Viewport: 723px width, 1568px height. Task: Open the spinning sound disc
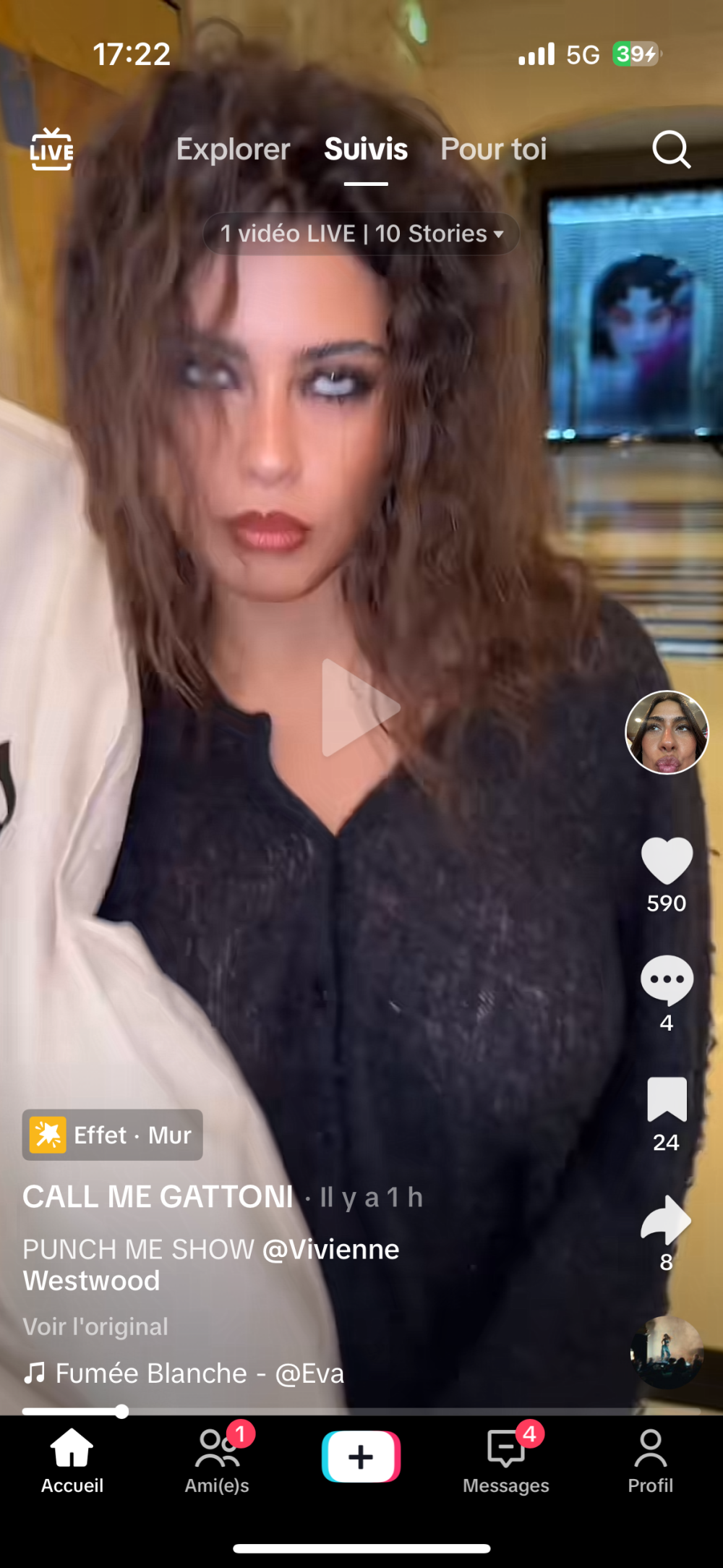667,1351
